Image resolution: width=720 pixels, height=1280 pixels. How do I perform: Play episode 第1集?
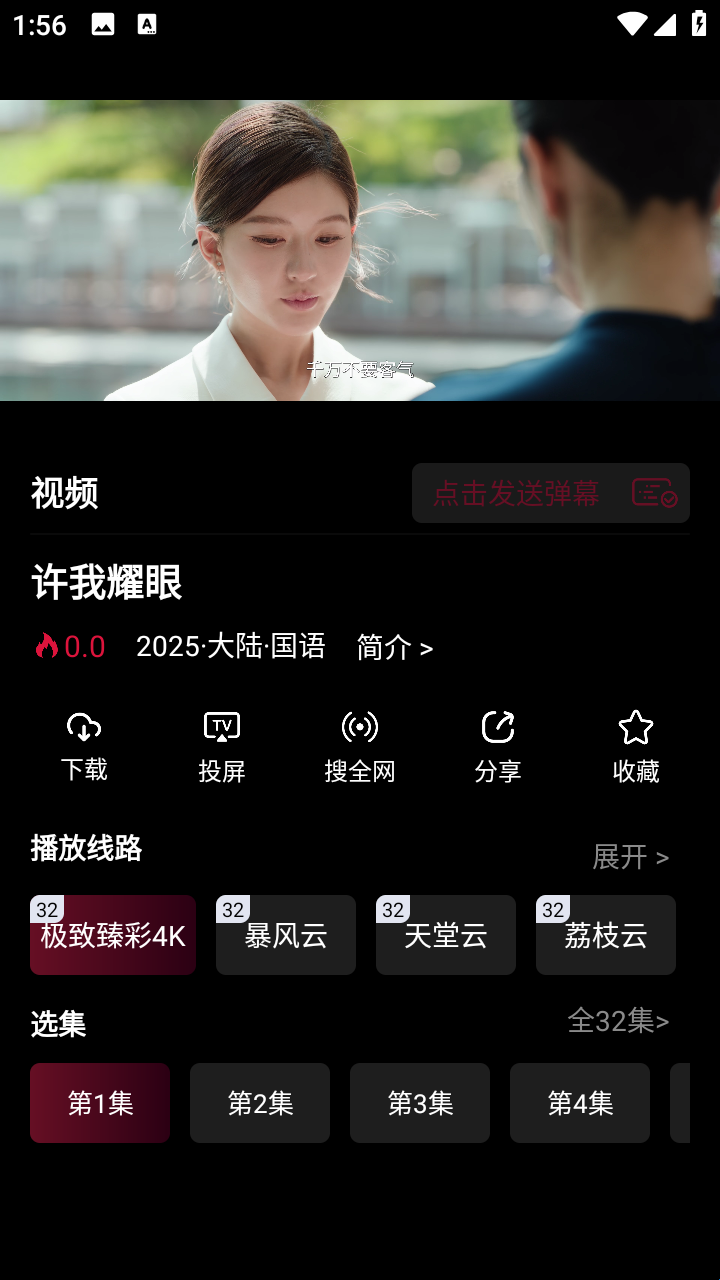coord(100,1103)
